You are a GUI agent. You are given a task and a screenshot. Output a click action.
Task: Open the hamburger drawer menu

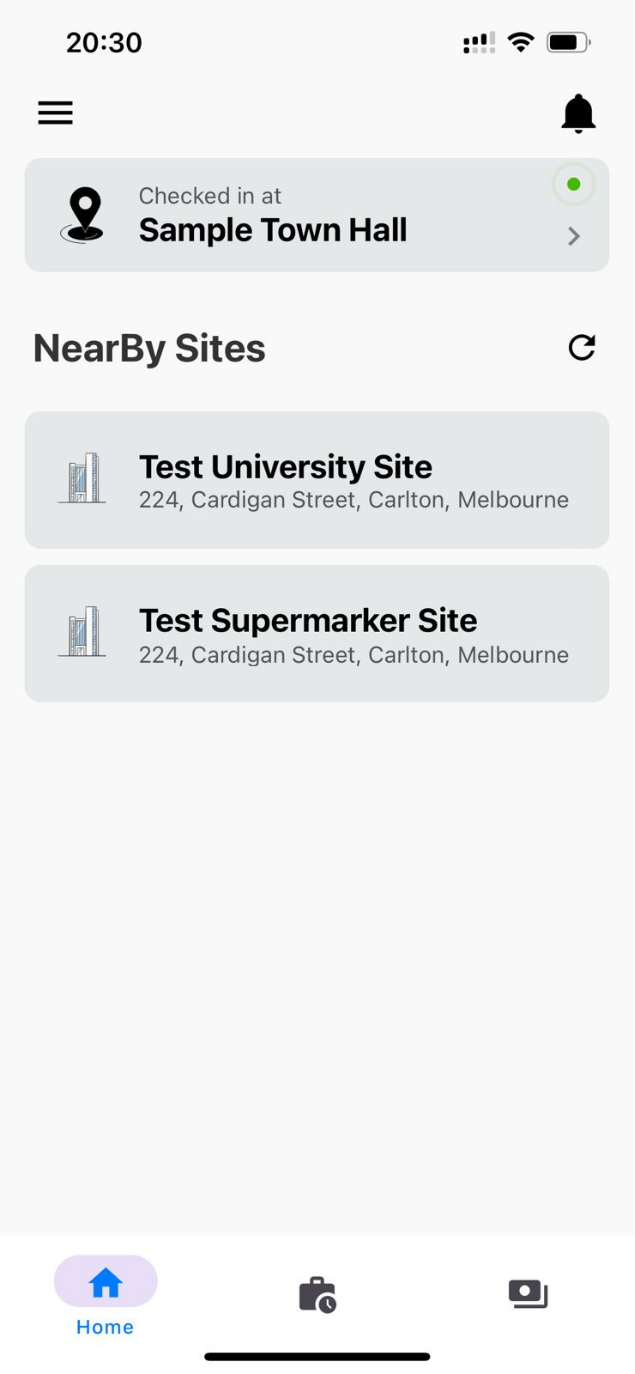tap(55, 113)
